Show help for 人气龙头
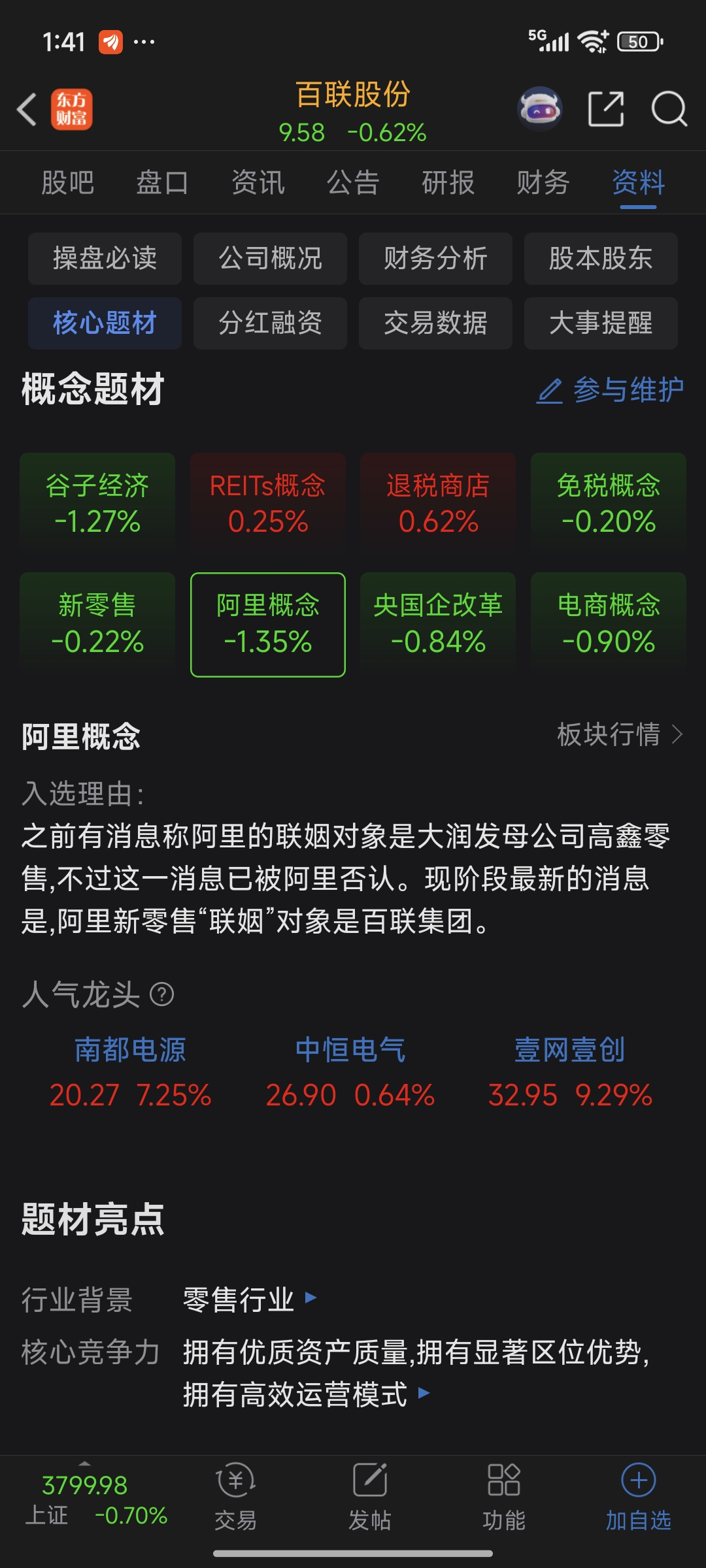The image size is (706, 1568). pos(162,995)
